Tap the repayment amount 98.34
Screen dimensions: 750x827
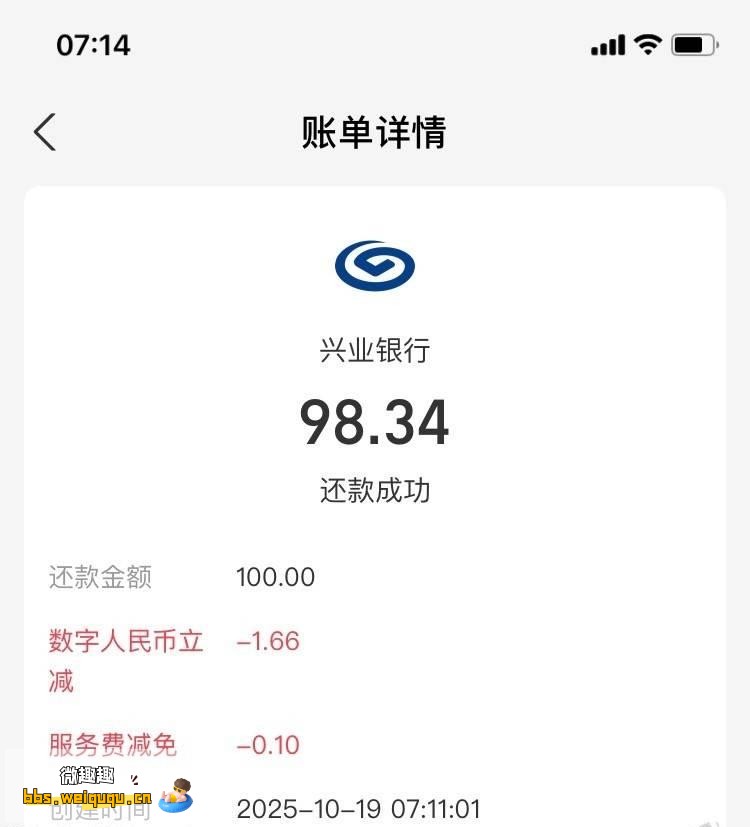375,422
